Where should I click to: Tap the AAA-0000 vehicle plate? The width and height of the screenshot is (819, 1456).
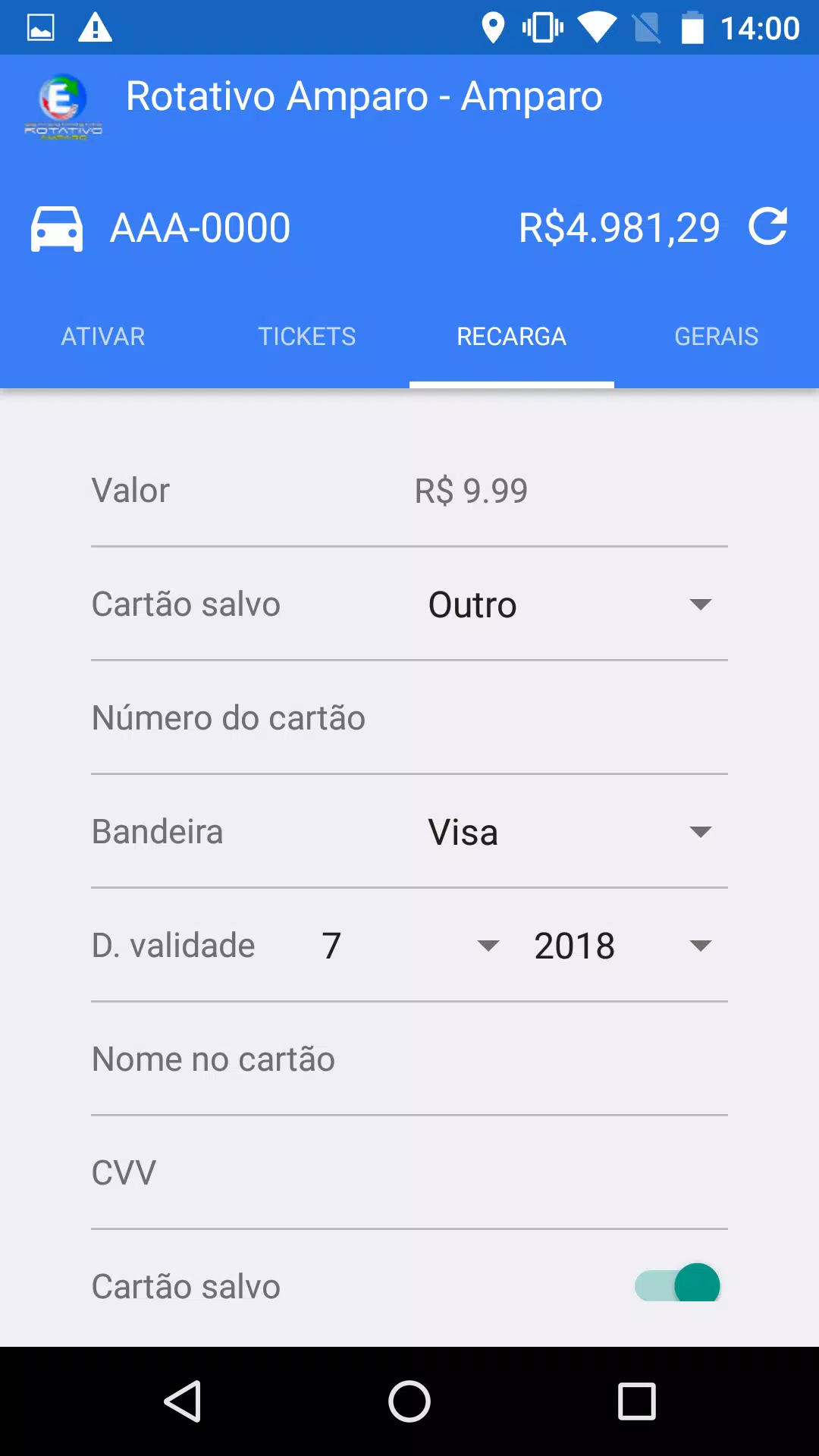click(x=200, y=227)
